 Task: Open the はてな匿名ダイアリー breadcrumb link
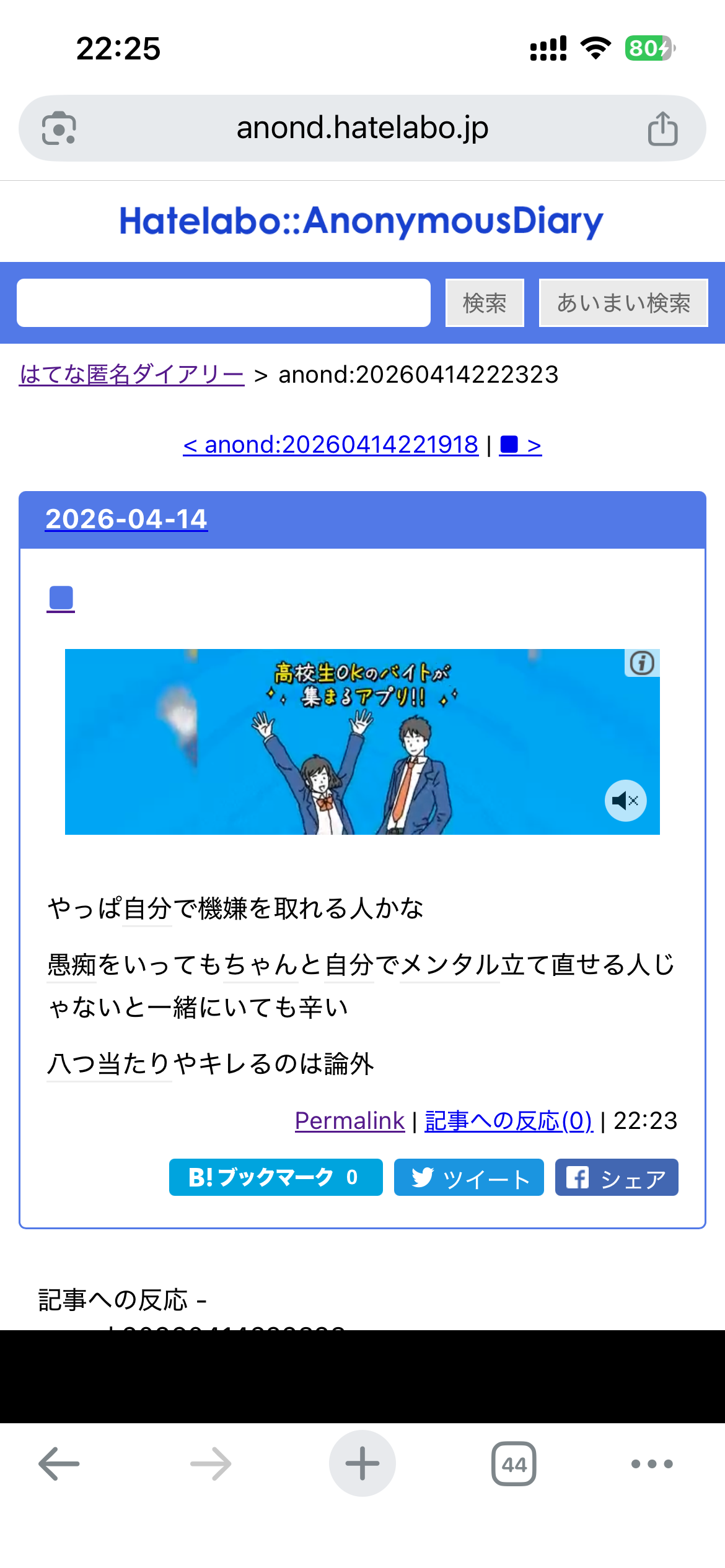click(x=132, y=375)
